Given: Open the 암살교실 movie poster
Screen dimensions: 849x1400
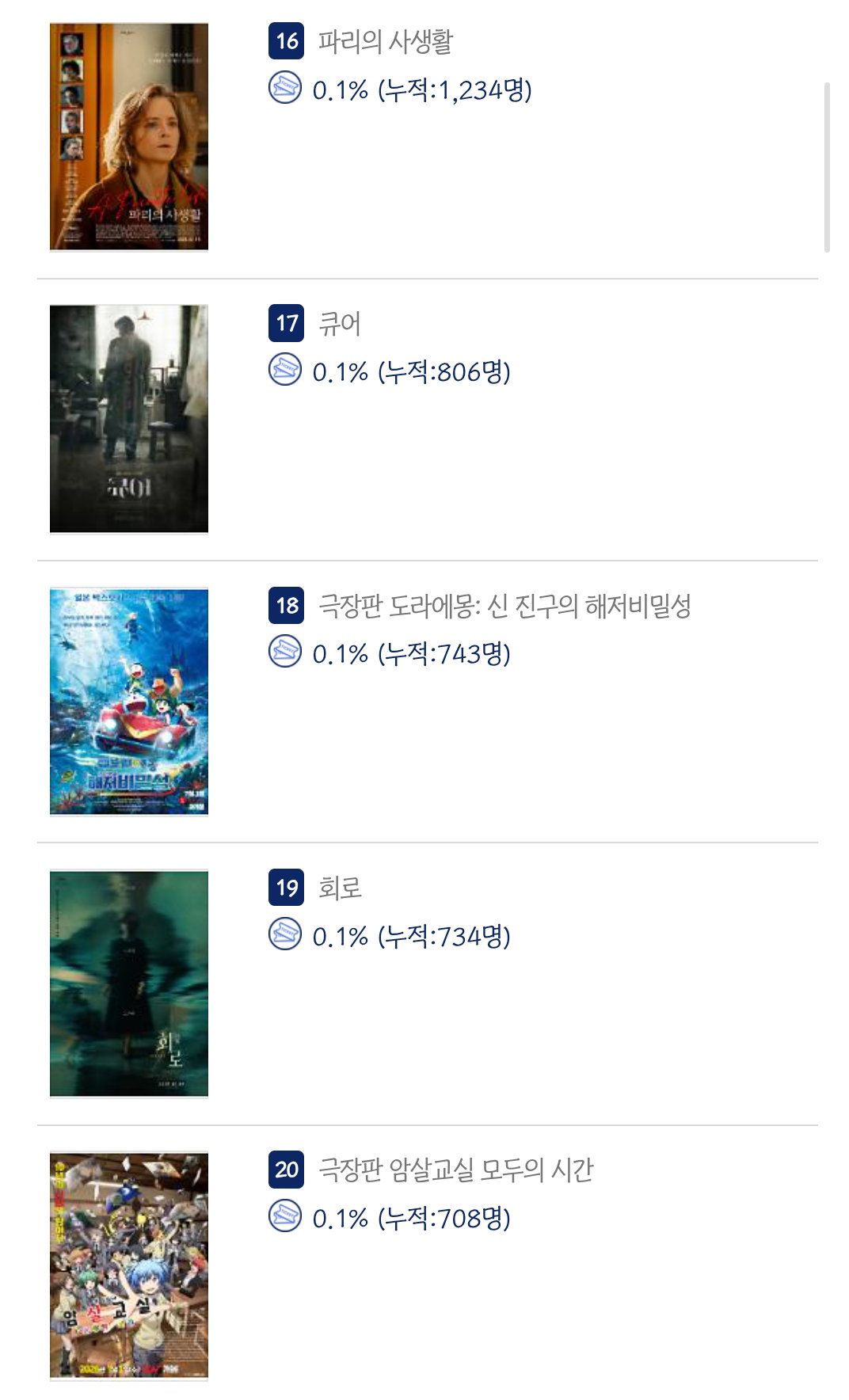Looking at the screenshot, I should click(129, 1265).
